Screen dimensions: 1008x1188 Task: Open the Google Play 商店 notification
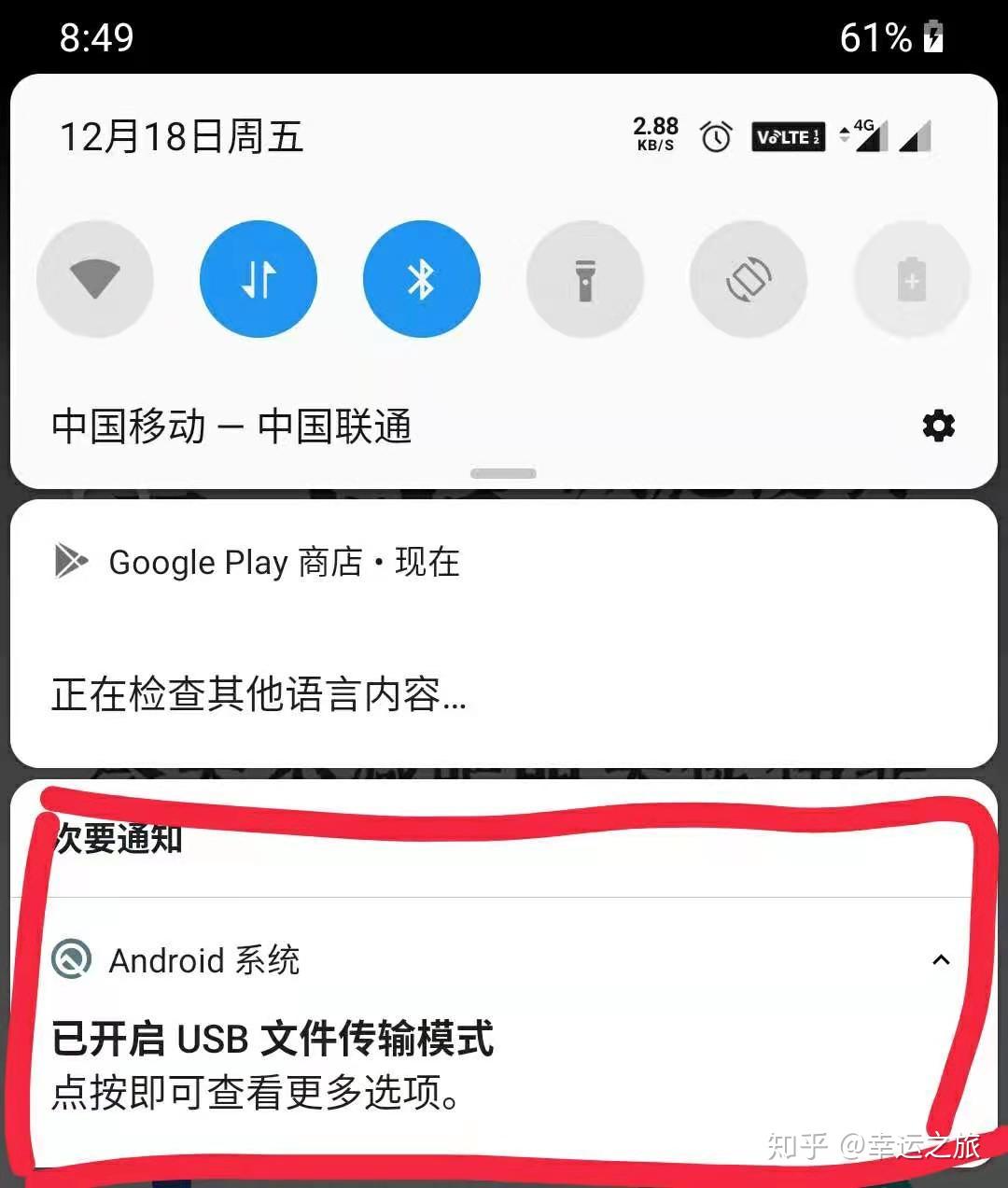[504, 635]
